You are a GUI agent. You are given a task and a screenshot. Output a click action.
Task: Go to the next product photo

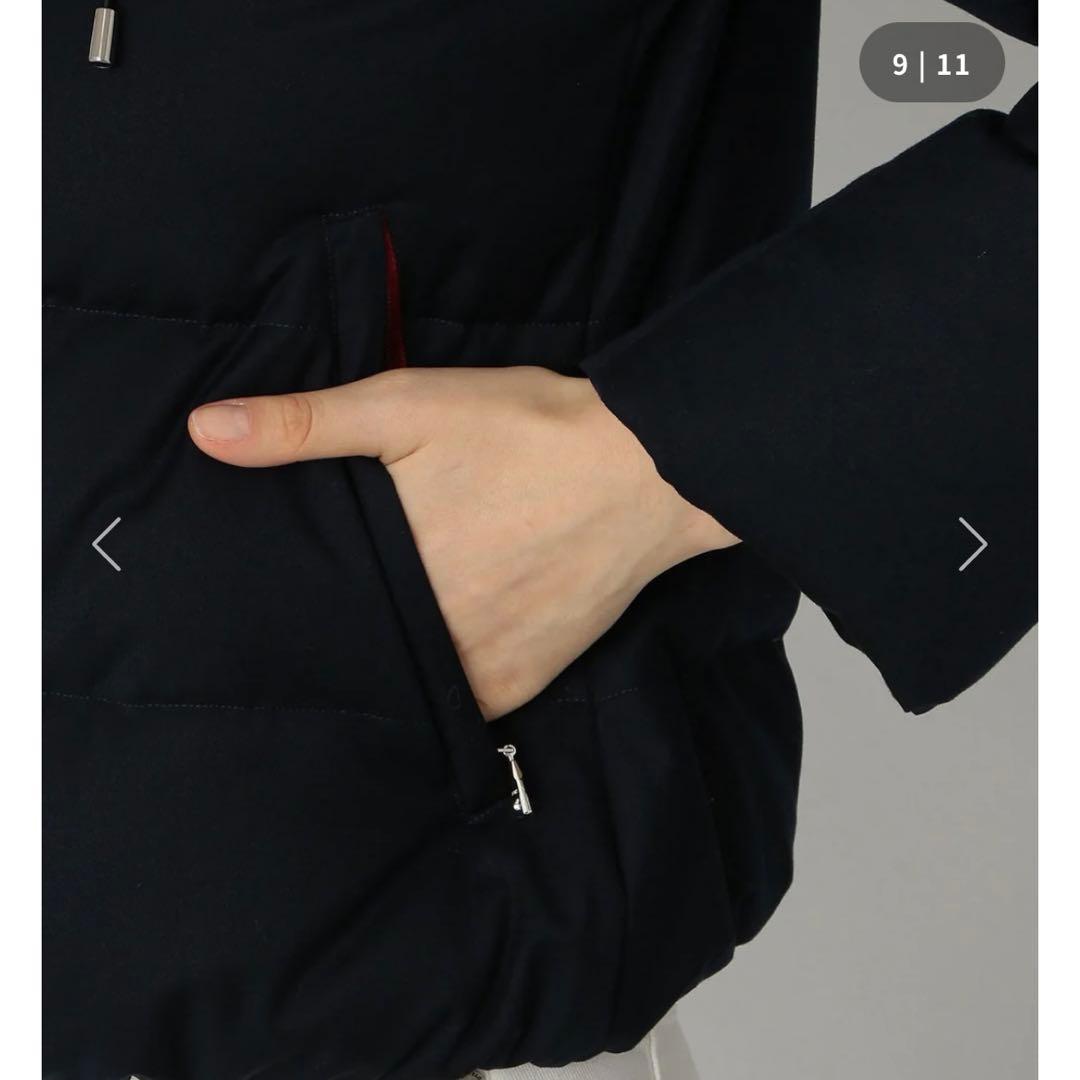(x=972, y=544)
